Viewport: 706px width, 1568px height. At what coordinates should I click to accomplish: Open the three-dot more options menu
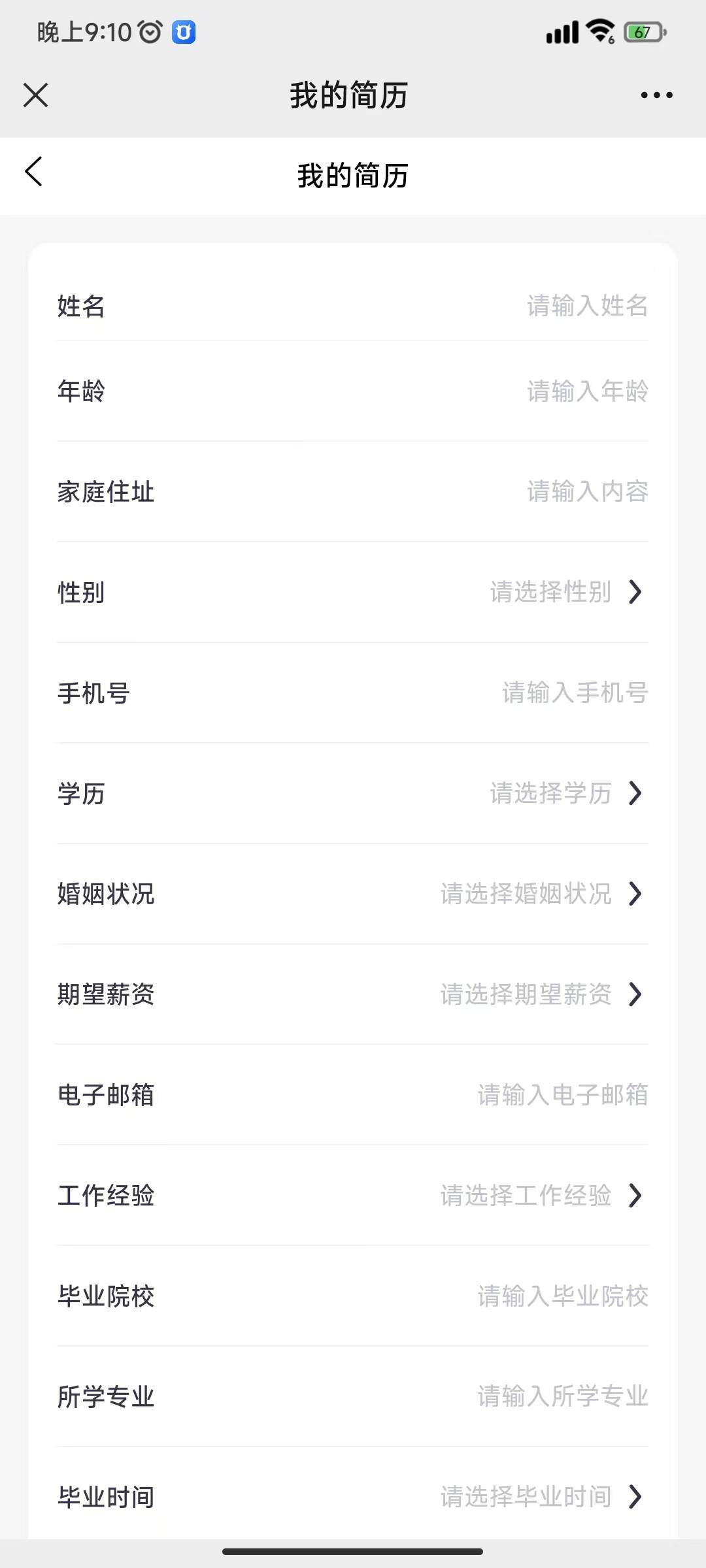[x=656, y=95]
